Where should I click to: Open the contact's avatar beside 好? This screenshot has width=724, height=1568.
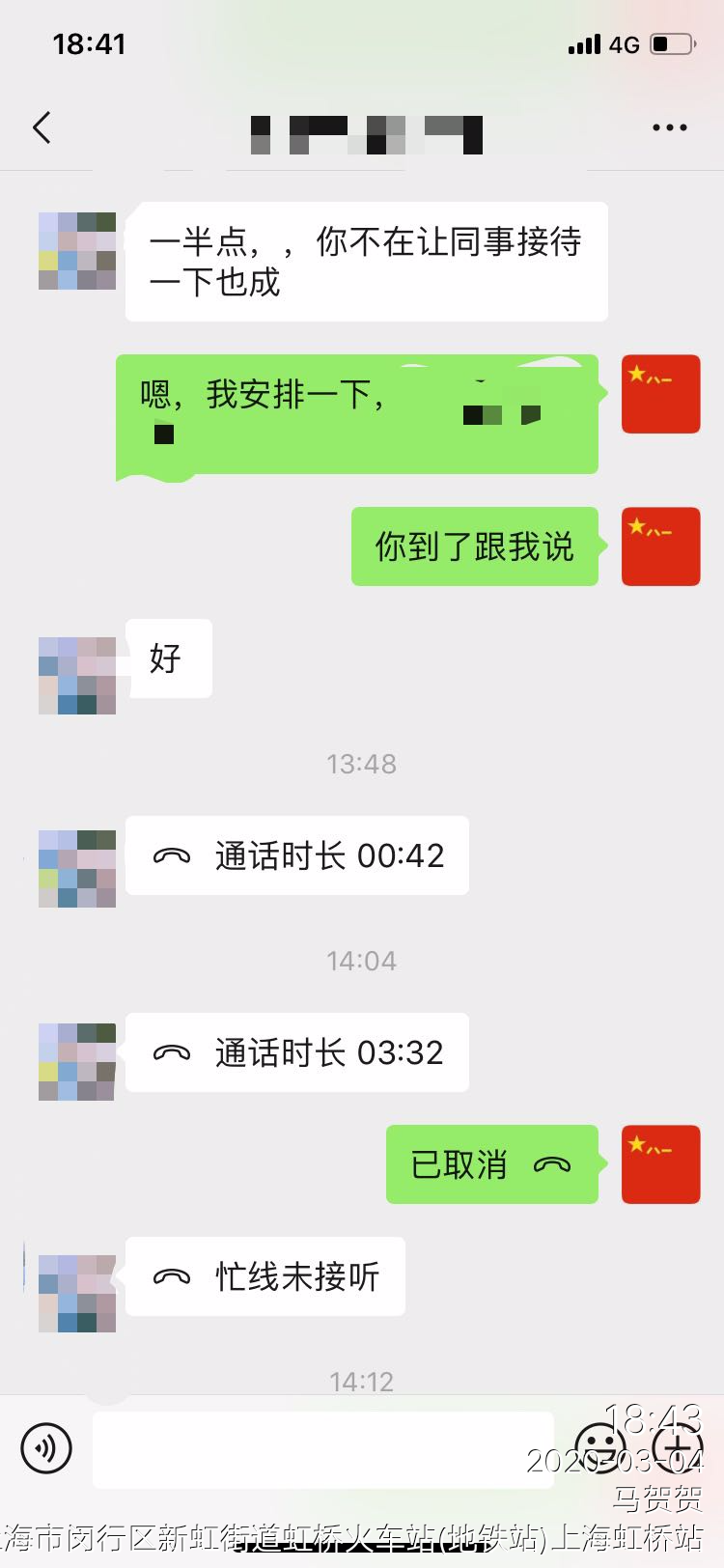click(x=77, y=676)
